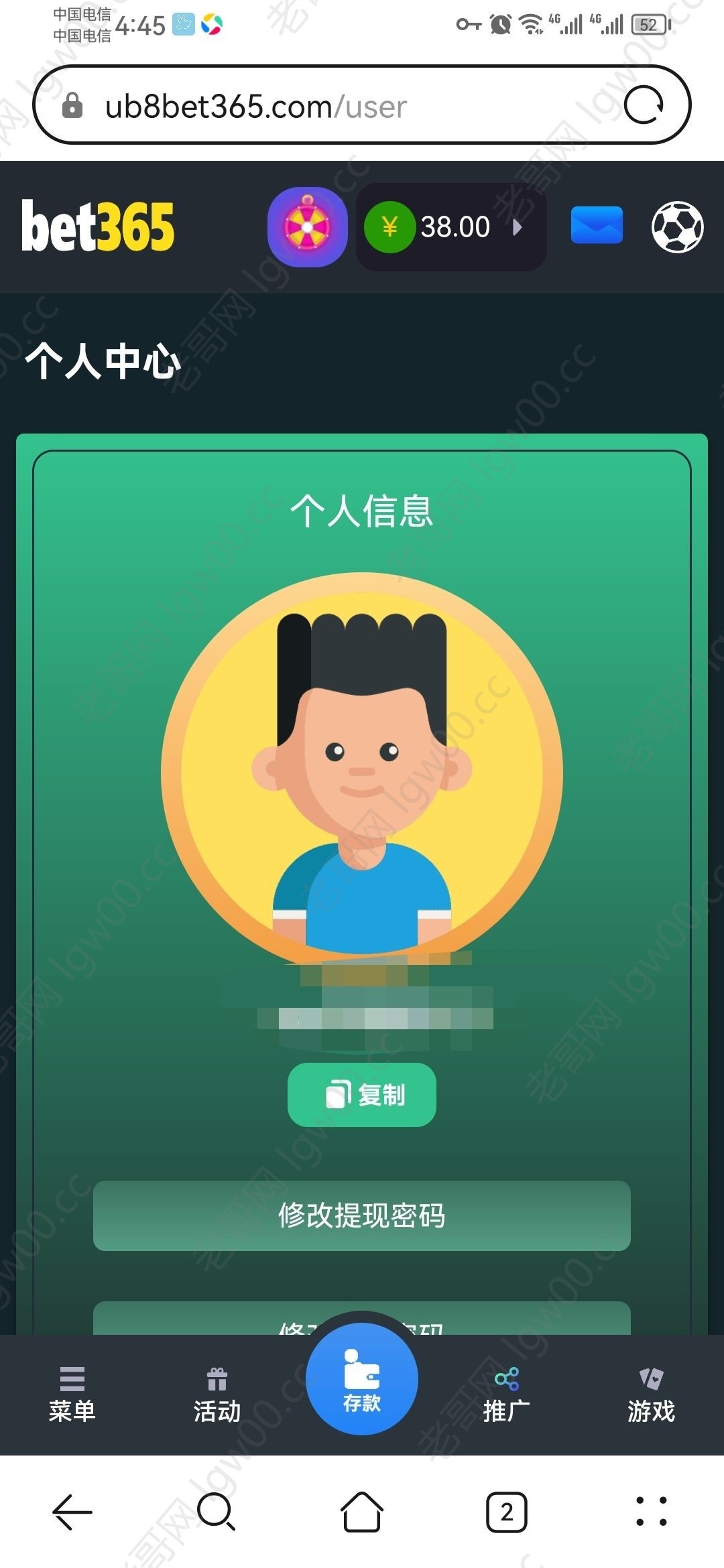Open the browser tabs switcher
The width and height of the screenshot is (724, 1568).
[x=506, y=1512]
